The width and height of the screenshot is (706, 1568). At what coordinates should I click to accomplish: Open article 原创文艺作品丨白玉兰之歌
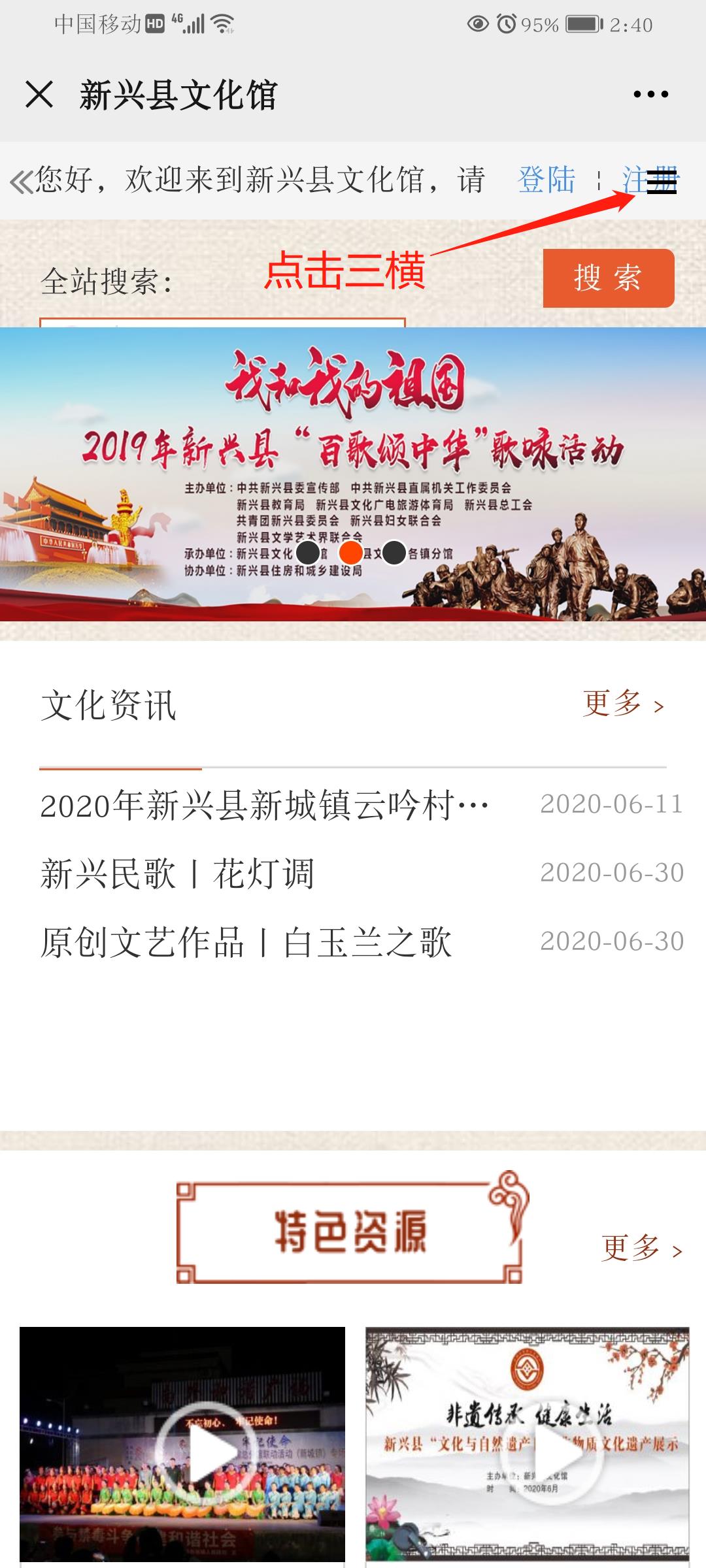(x=246, y=942)
